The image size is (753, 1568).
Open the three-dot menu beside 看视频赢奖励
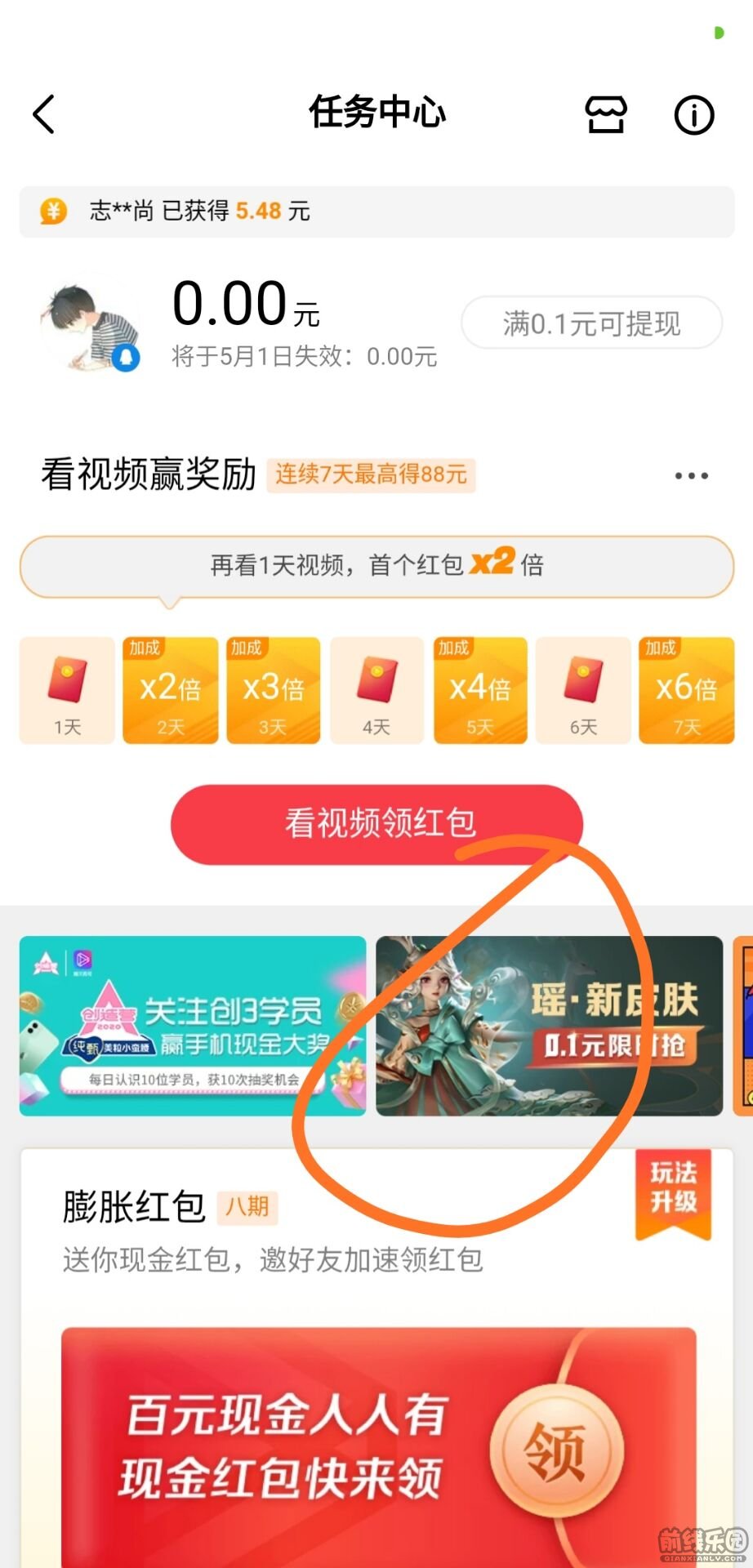point(691,475)
